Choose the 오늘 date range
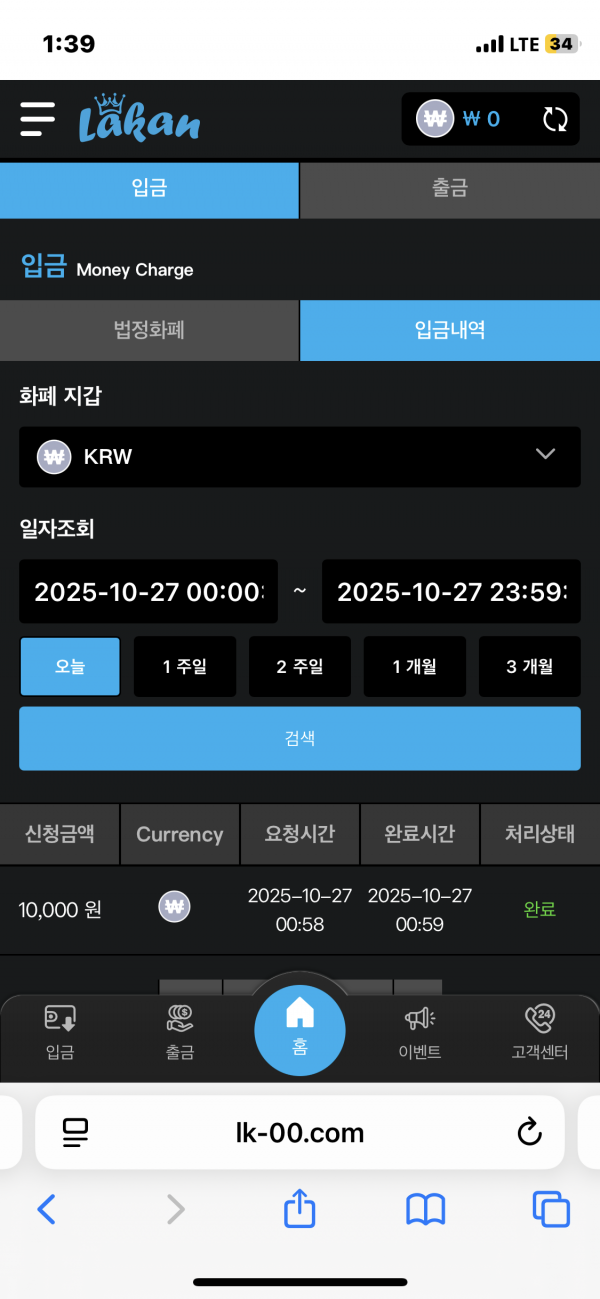The width and height of the screenshot is (600, 1299). tap(70, 666)
